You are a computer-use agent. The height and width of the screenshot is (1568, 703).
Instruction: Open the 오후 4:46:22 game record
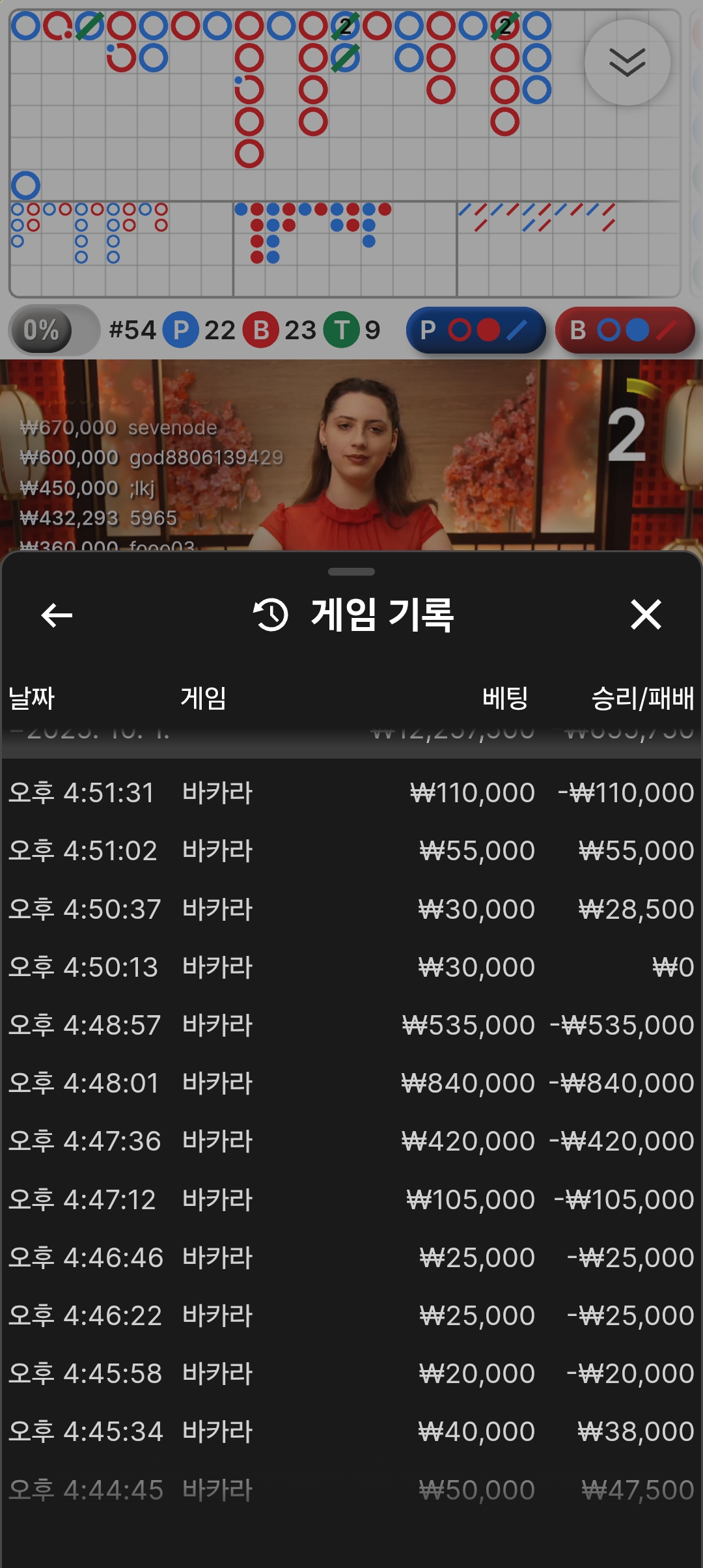351,1315
